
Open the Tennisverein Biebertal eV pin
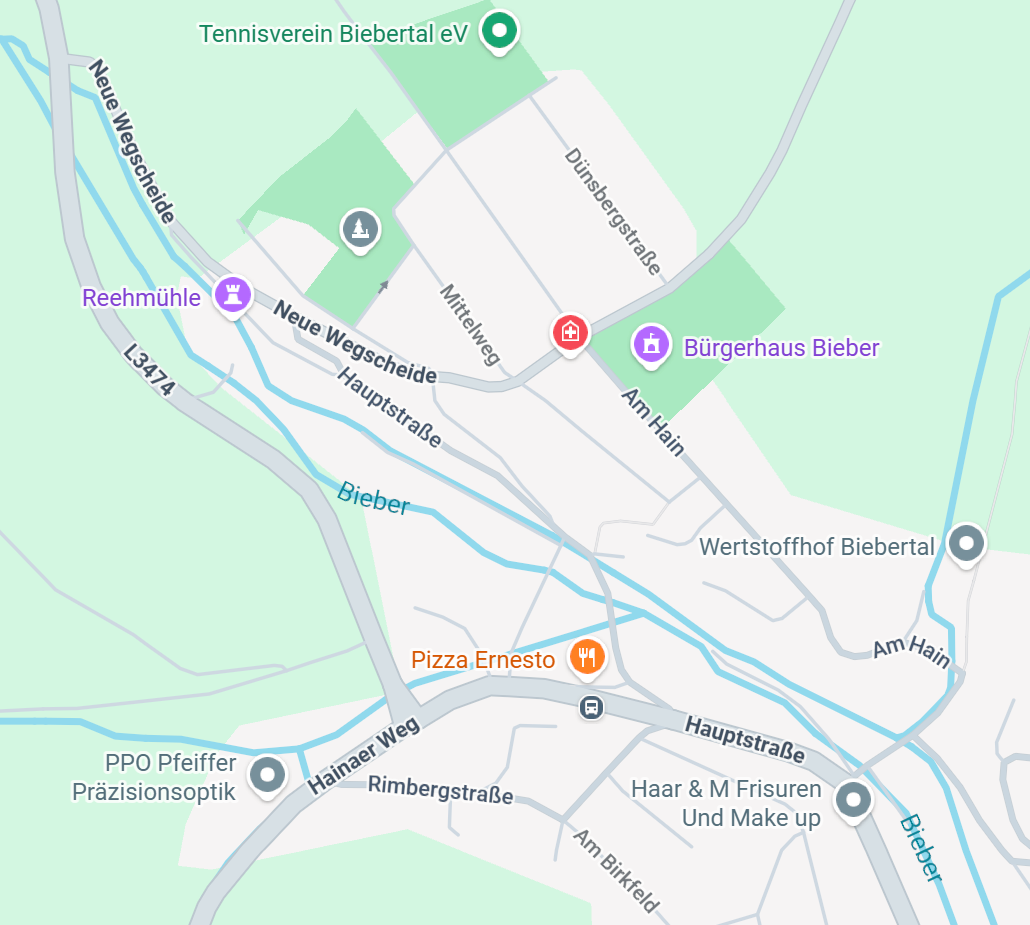[499, 32]
